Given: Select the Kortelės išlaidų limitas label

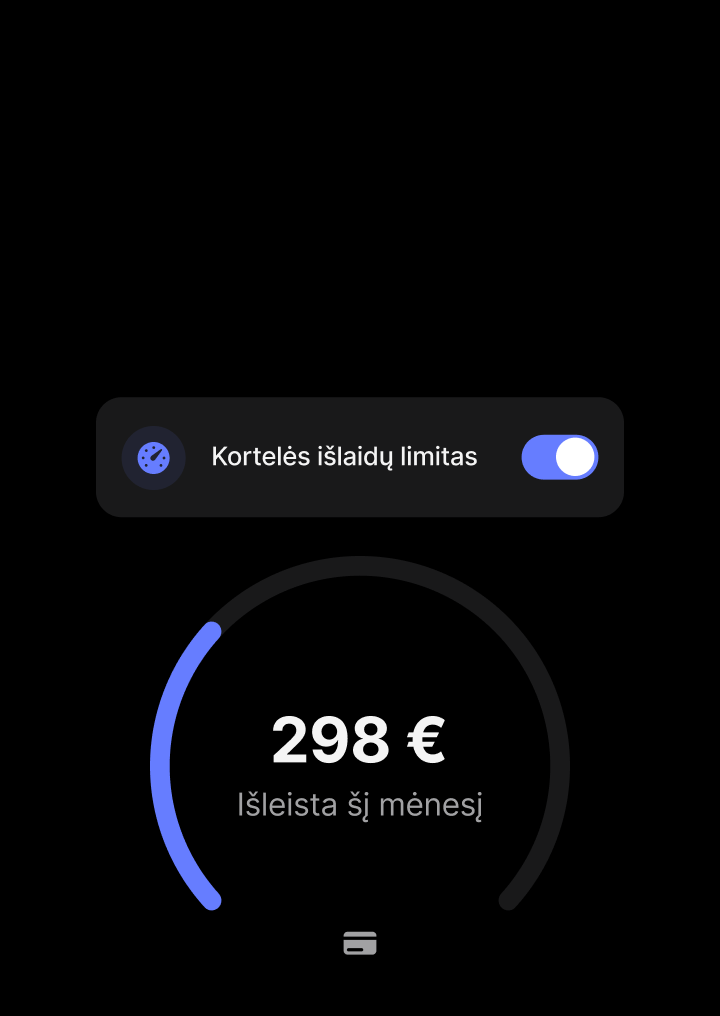Looking at the screenshot, I should tap(345, 457).
